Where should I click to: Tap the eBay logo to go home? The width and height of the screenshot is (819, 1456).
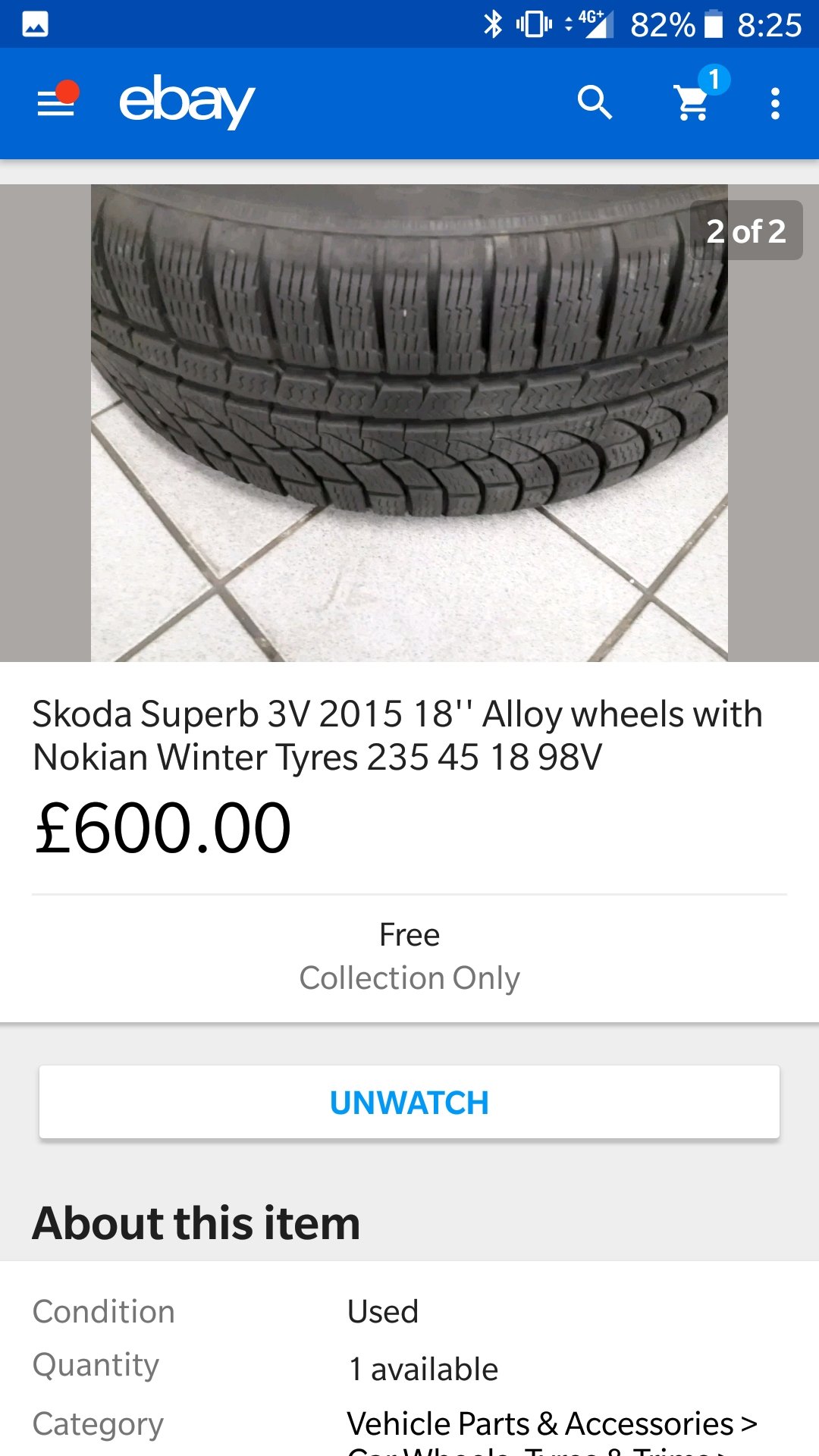coord(184,103)
